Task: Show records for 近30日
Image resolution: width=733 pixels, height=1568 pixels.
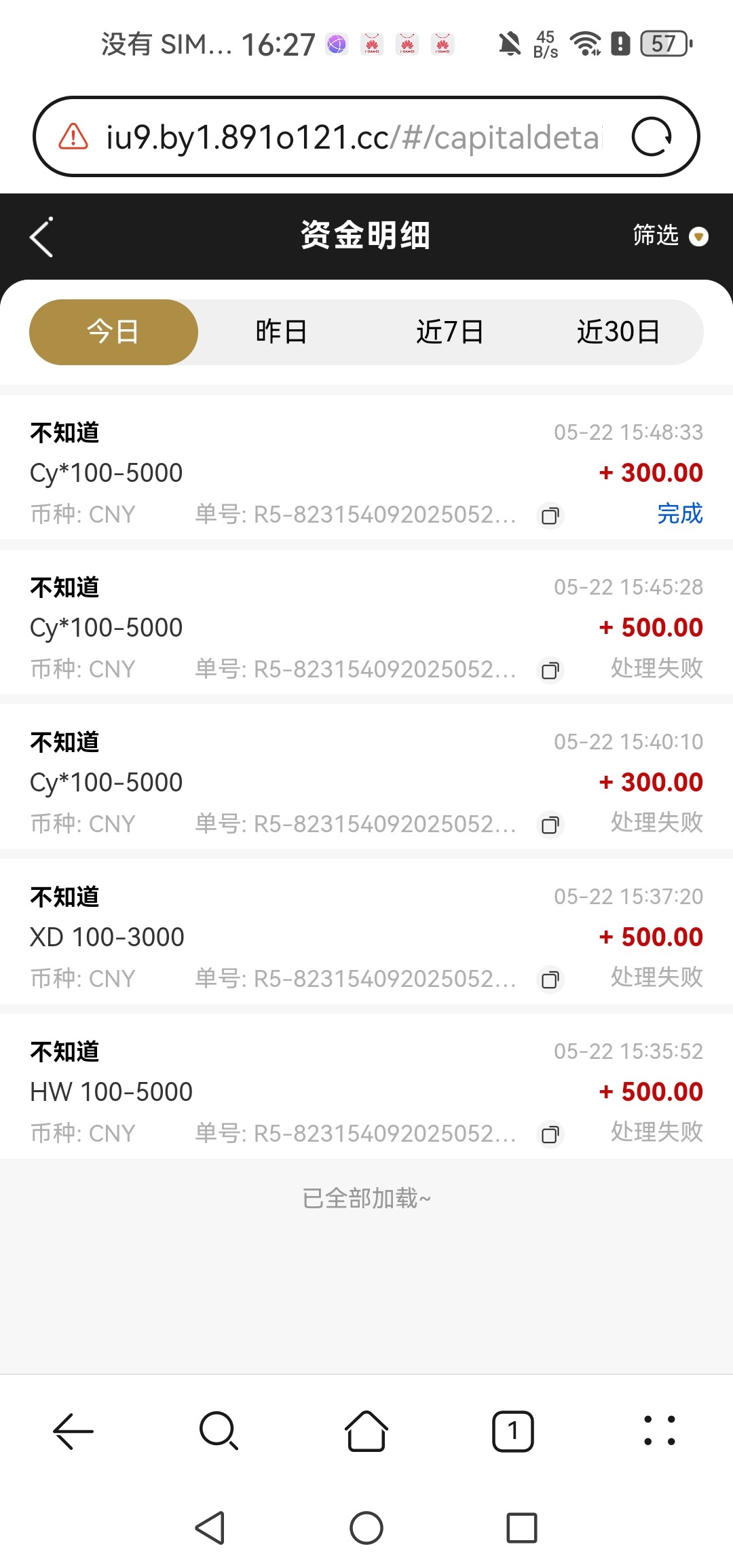Action: (x=618, y=332)
